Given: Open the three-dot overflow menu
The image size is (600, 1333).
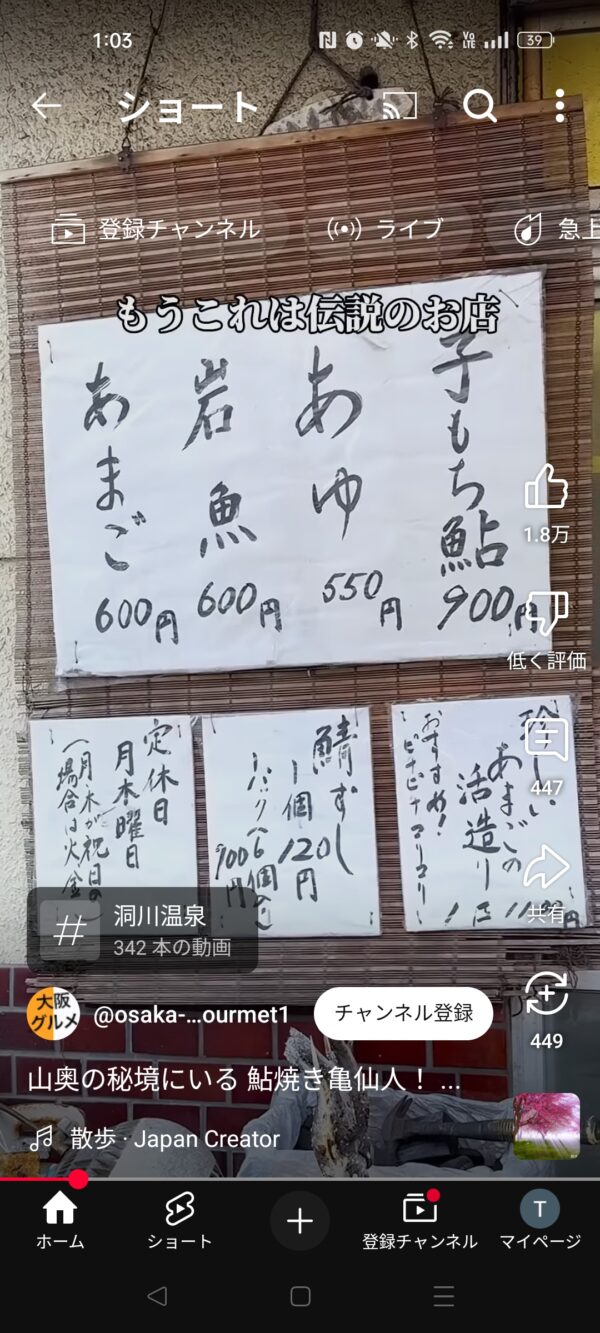Looking at the screenshot, I should click(559, 106).
